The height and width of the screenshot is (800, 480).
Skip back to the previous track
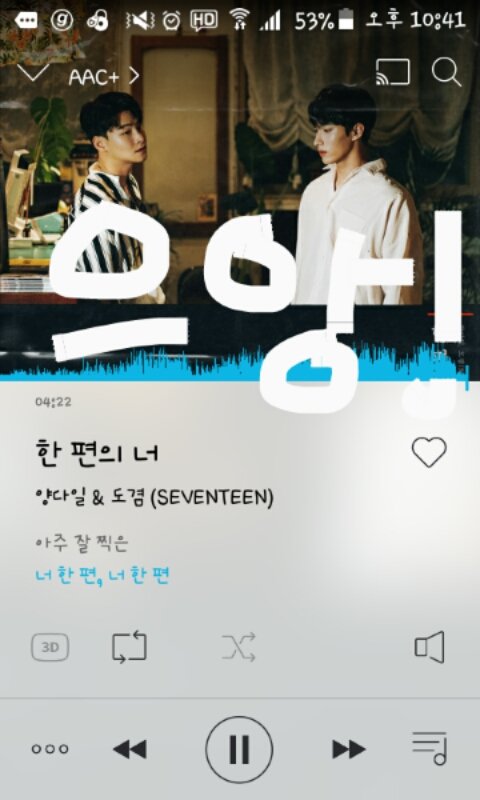(130, 749)
